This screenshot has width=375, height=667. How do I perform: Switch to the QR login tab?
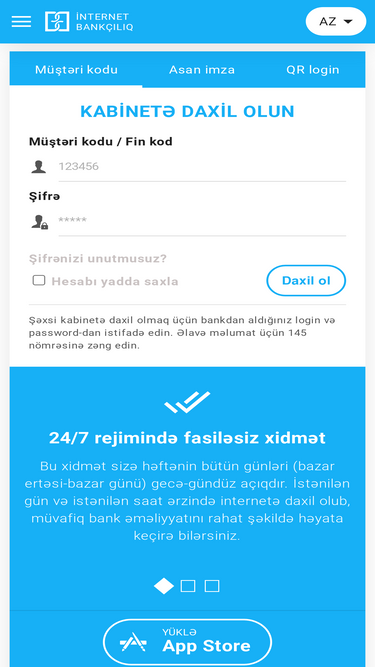click(313, 70)
